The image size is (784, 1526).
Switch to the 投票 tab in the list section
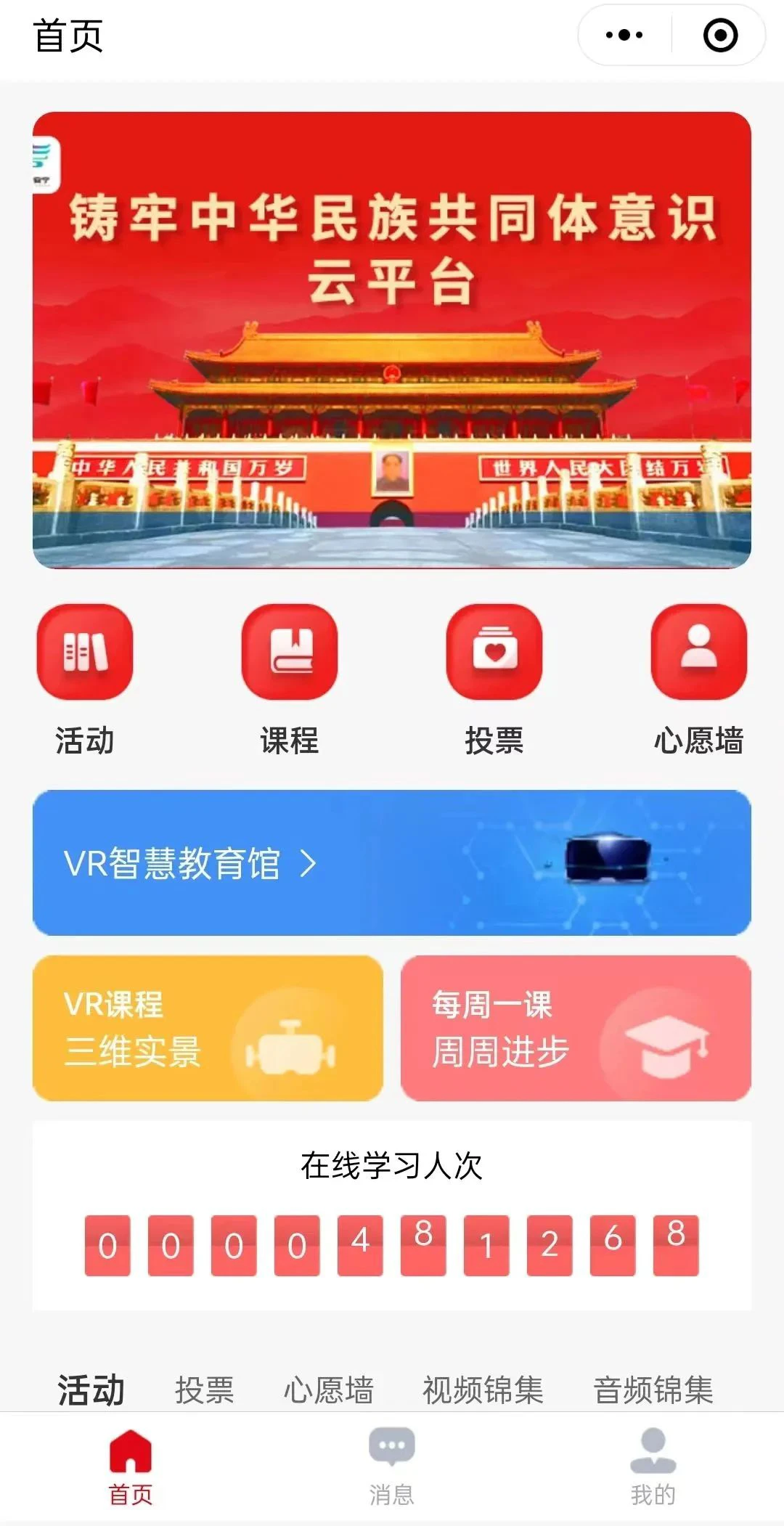coord(205,1390)
